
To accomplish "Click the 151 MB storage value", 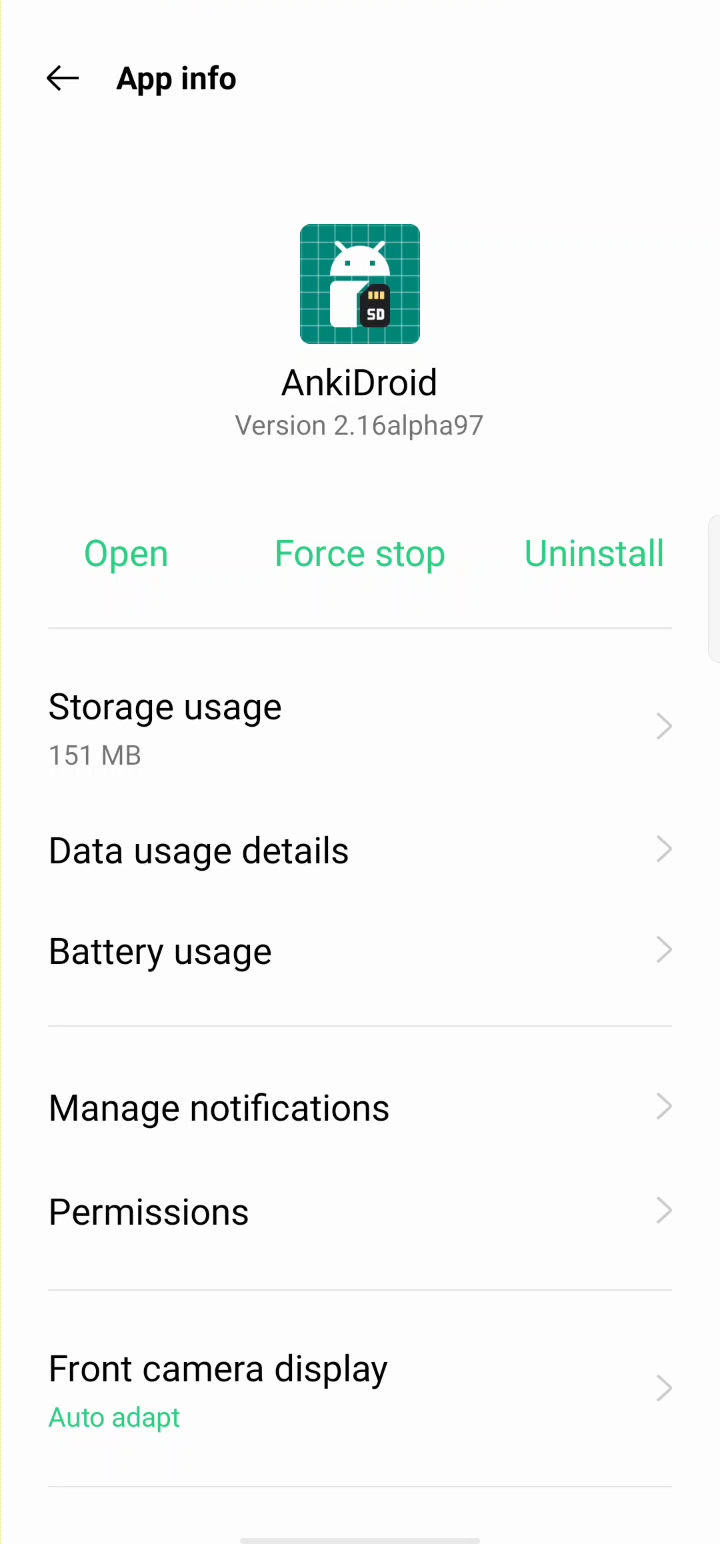I will click(x=94, y=755).
